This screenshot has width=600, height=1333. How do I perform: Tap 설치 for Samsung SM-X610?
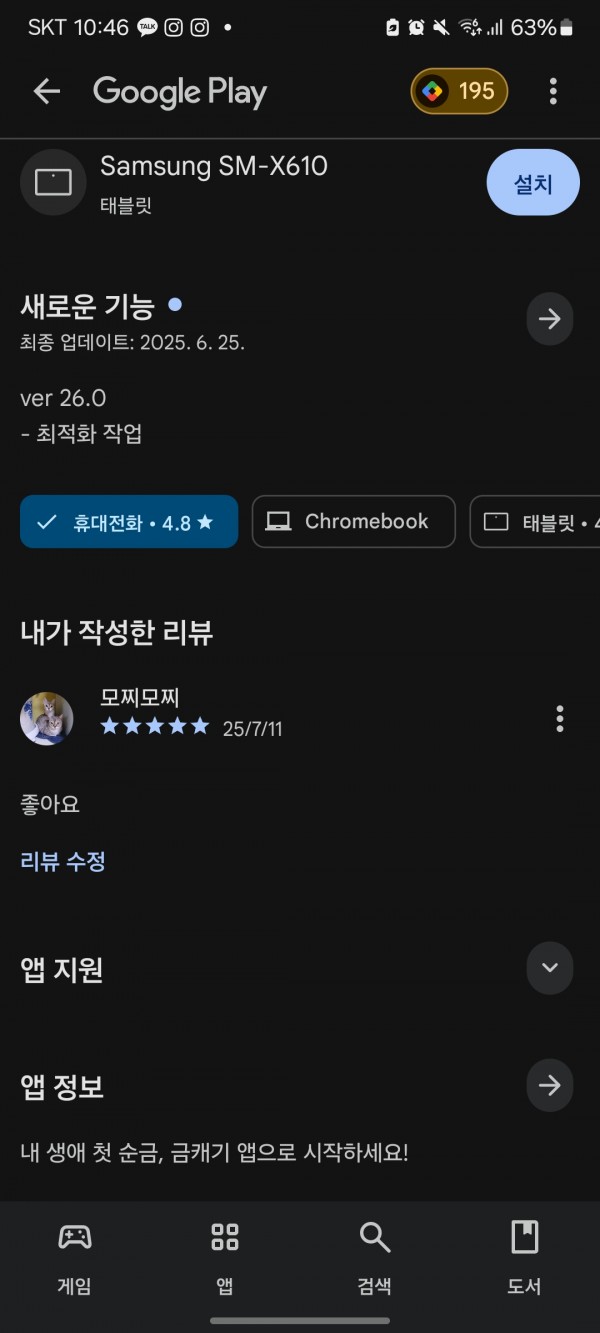(533, 183)
